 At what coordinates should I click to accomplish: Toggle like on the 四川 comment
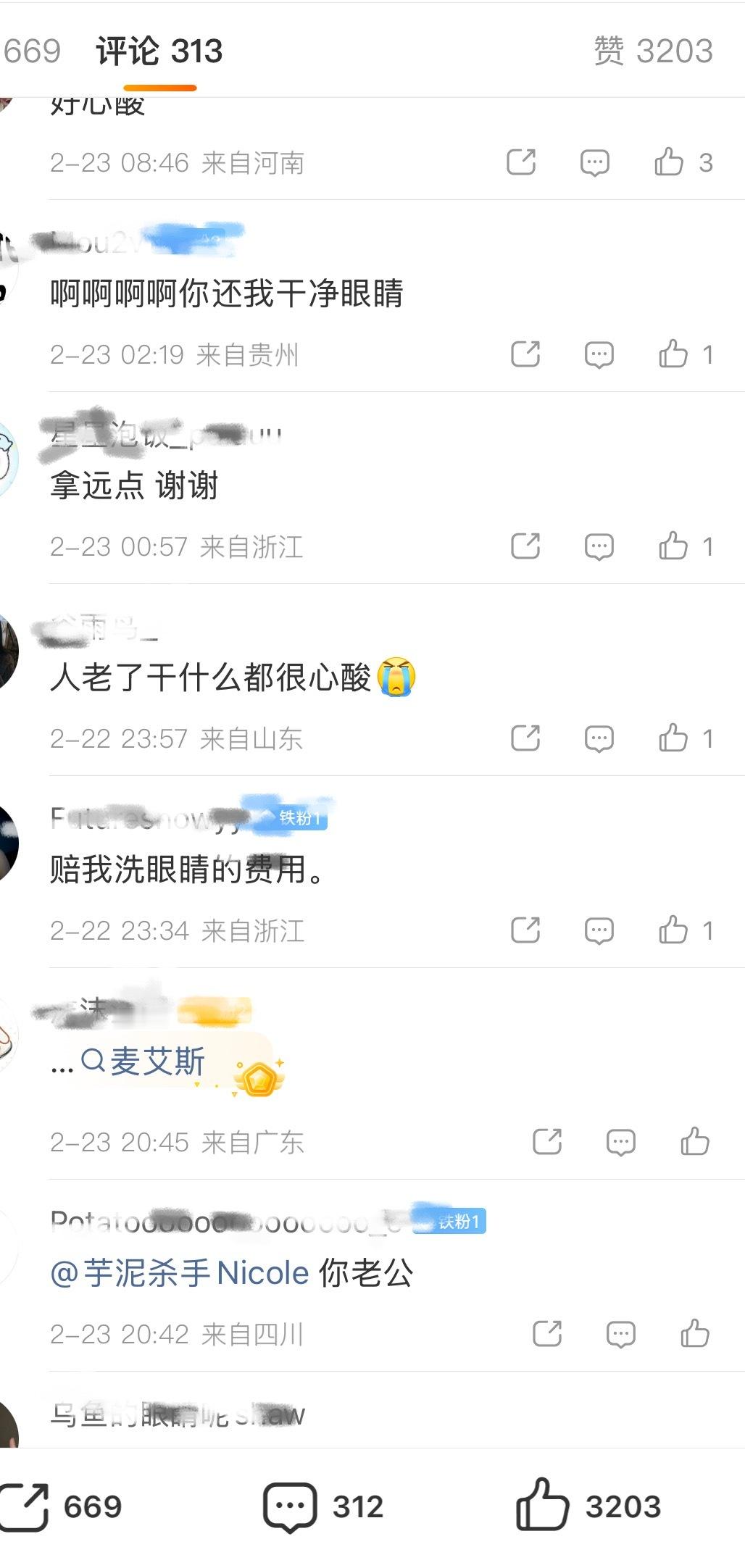[x=696, y=1333]
